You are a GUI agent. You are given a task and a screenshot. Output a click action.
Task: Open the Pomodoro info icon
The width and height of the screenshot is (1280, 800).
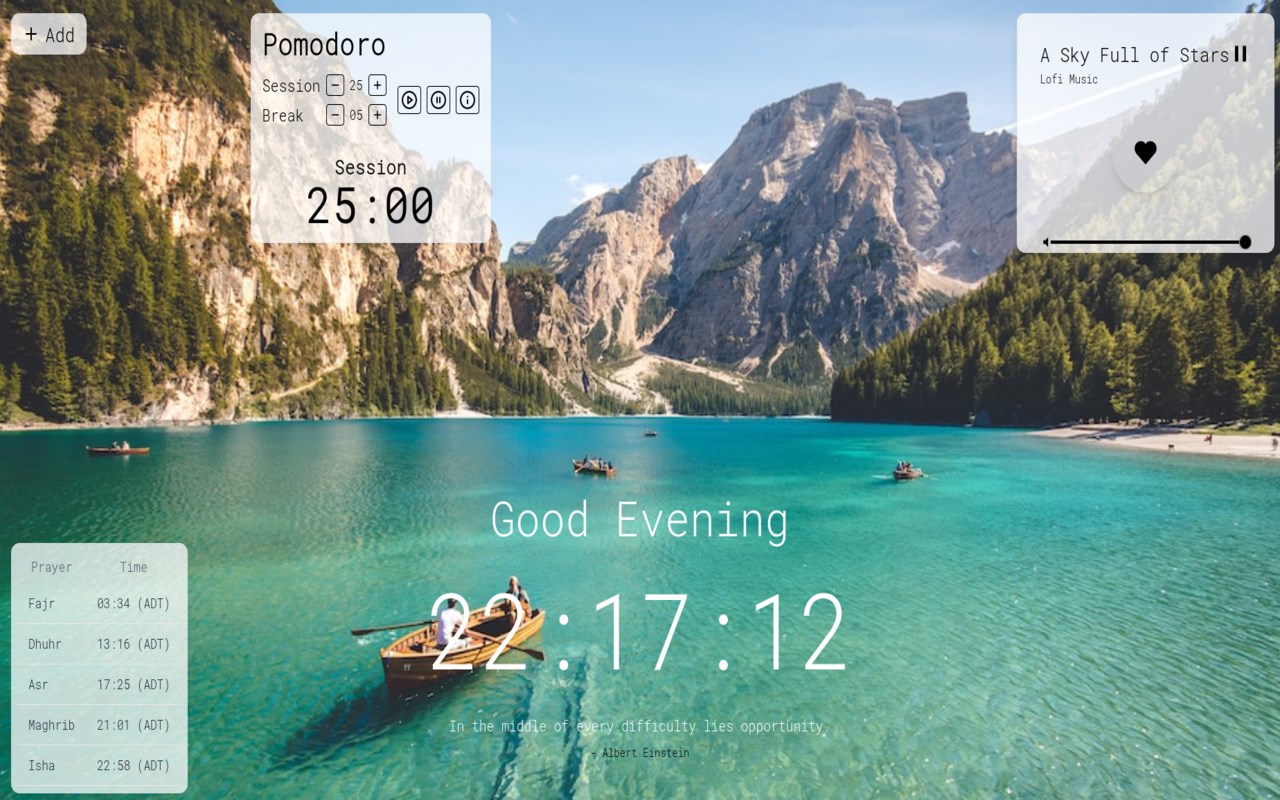click(467, 100)
